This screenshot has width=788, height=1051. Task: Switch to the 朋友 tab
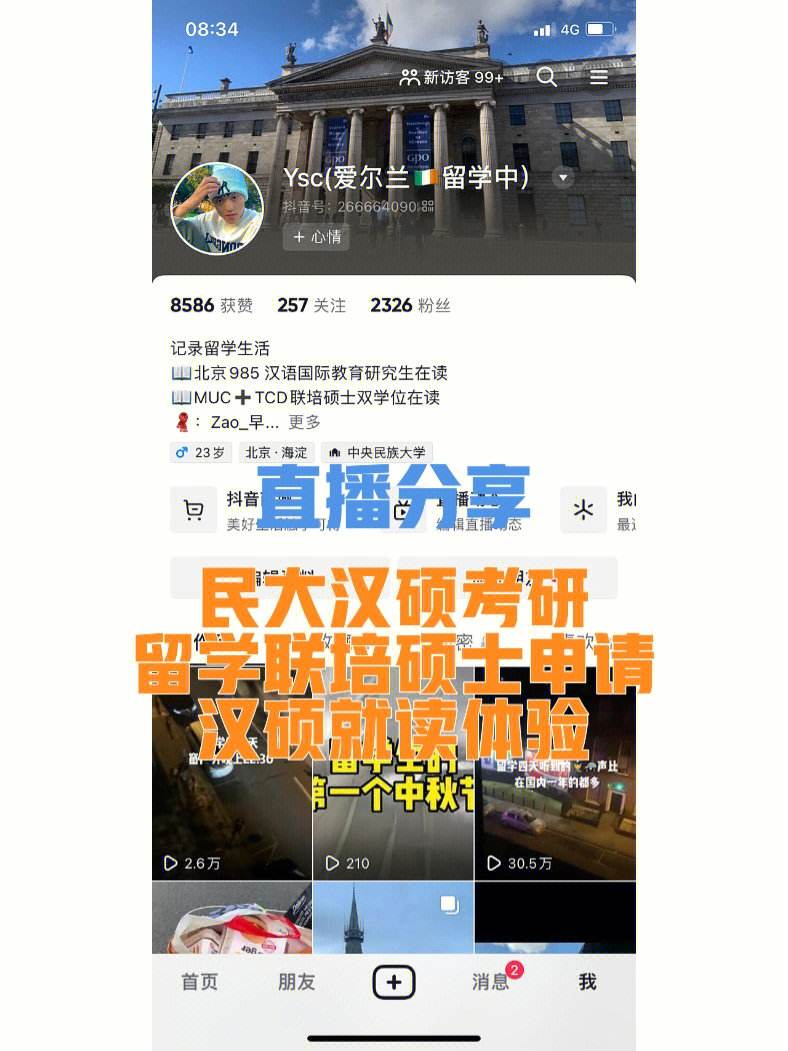coord(295,982)
